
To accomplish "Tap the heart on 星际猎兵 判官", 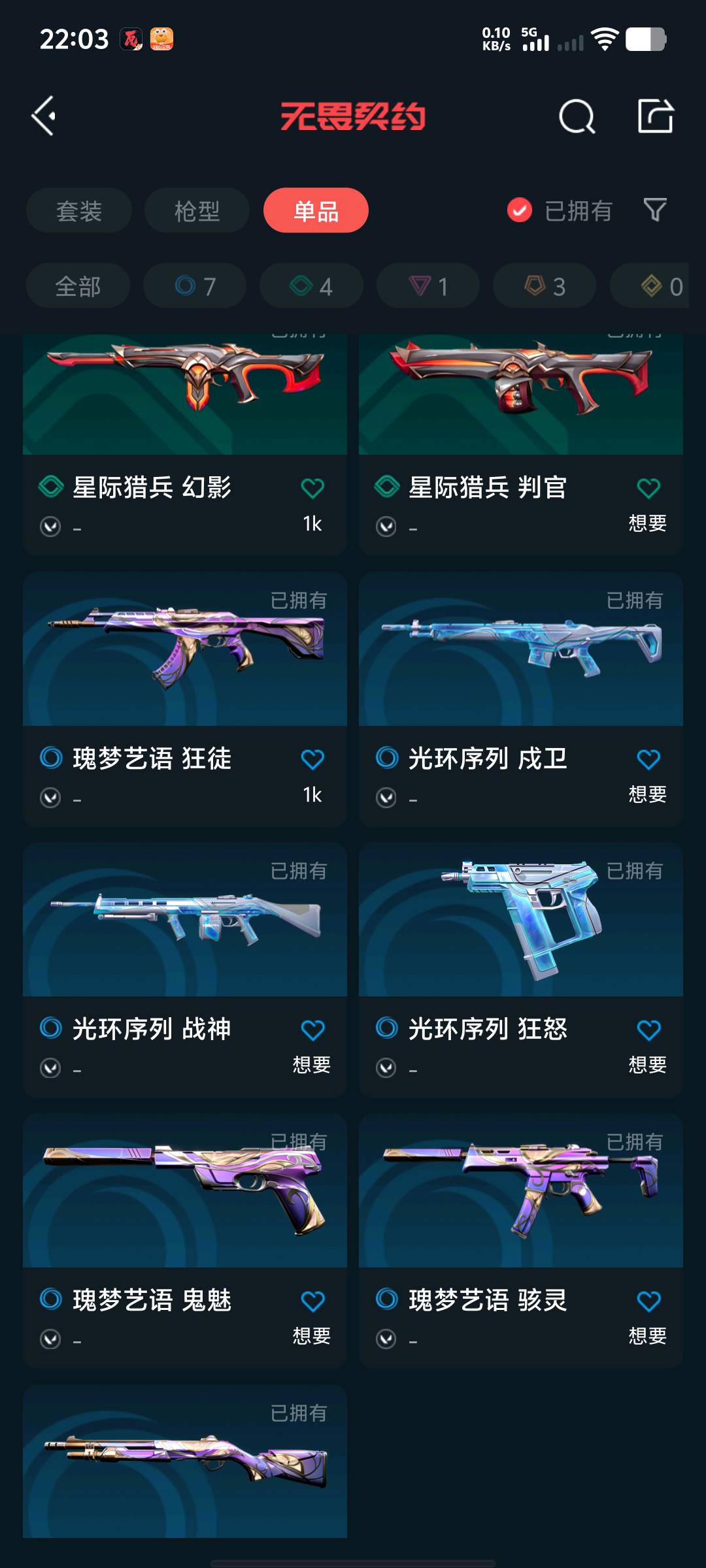I will tap(648, 488).
